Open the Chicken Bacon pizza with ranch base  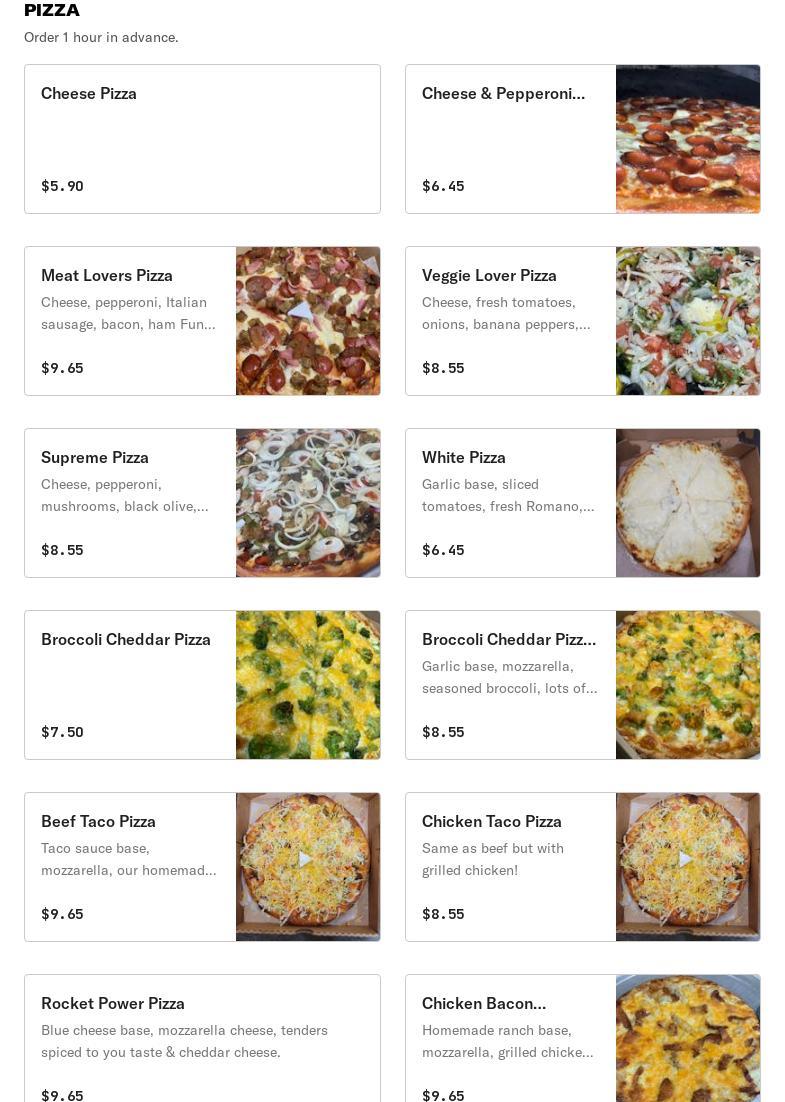[582, 1040]
